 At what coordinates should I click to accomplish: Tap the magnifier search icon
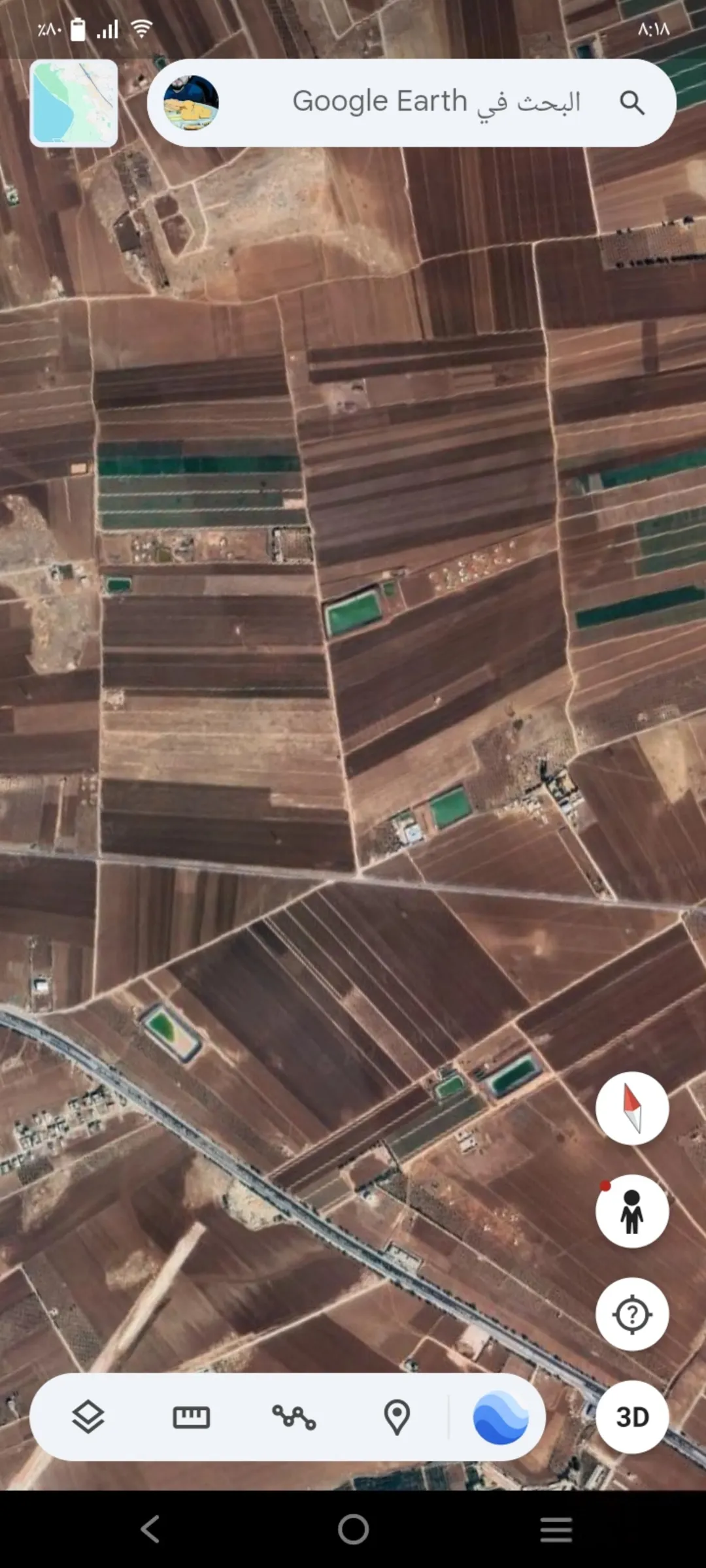631,103
